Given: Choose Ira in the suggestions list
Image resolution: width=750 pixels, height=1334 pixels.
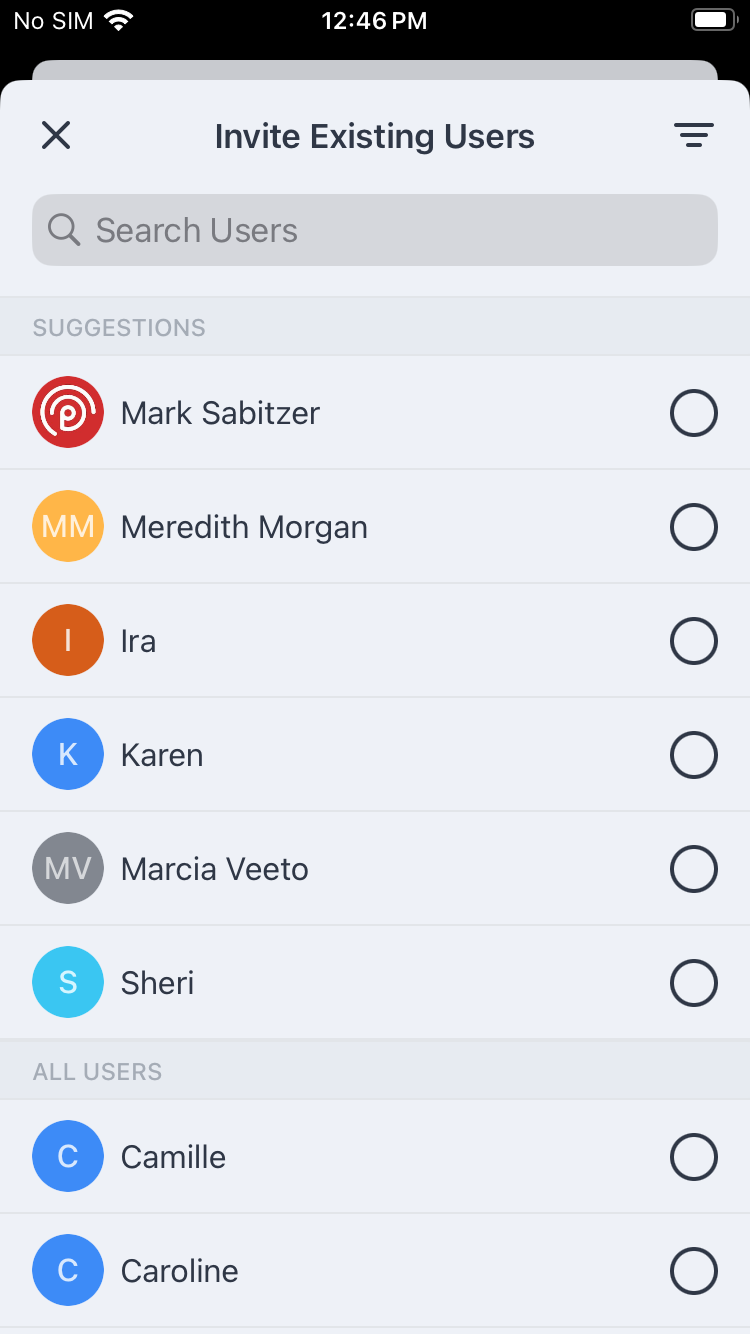Looking at the screenshot, I should (375, 641).
